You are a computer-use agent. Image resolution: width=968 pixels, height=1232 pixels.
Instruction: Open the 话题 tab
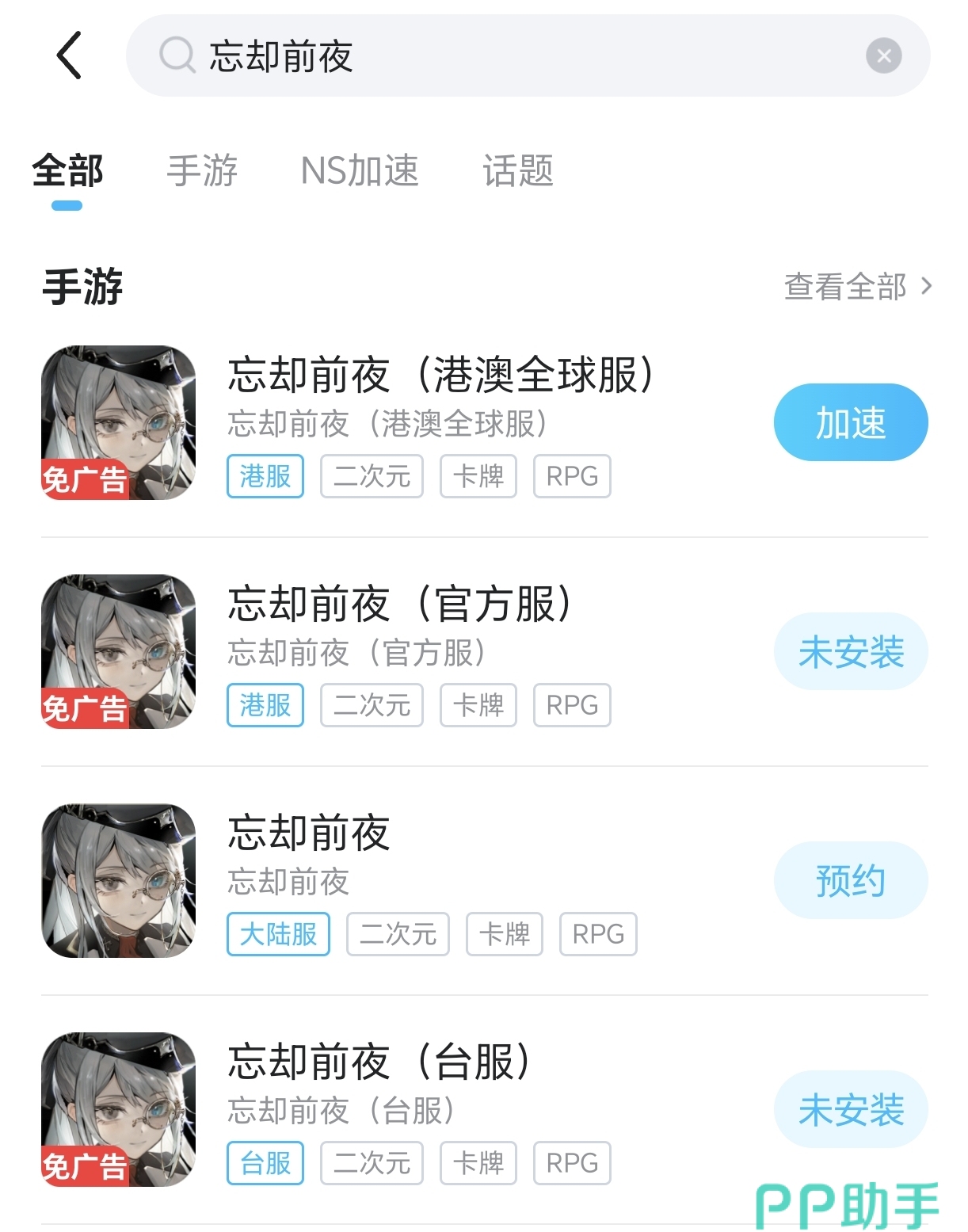click(x=518, y=170)
